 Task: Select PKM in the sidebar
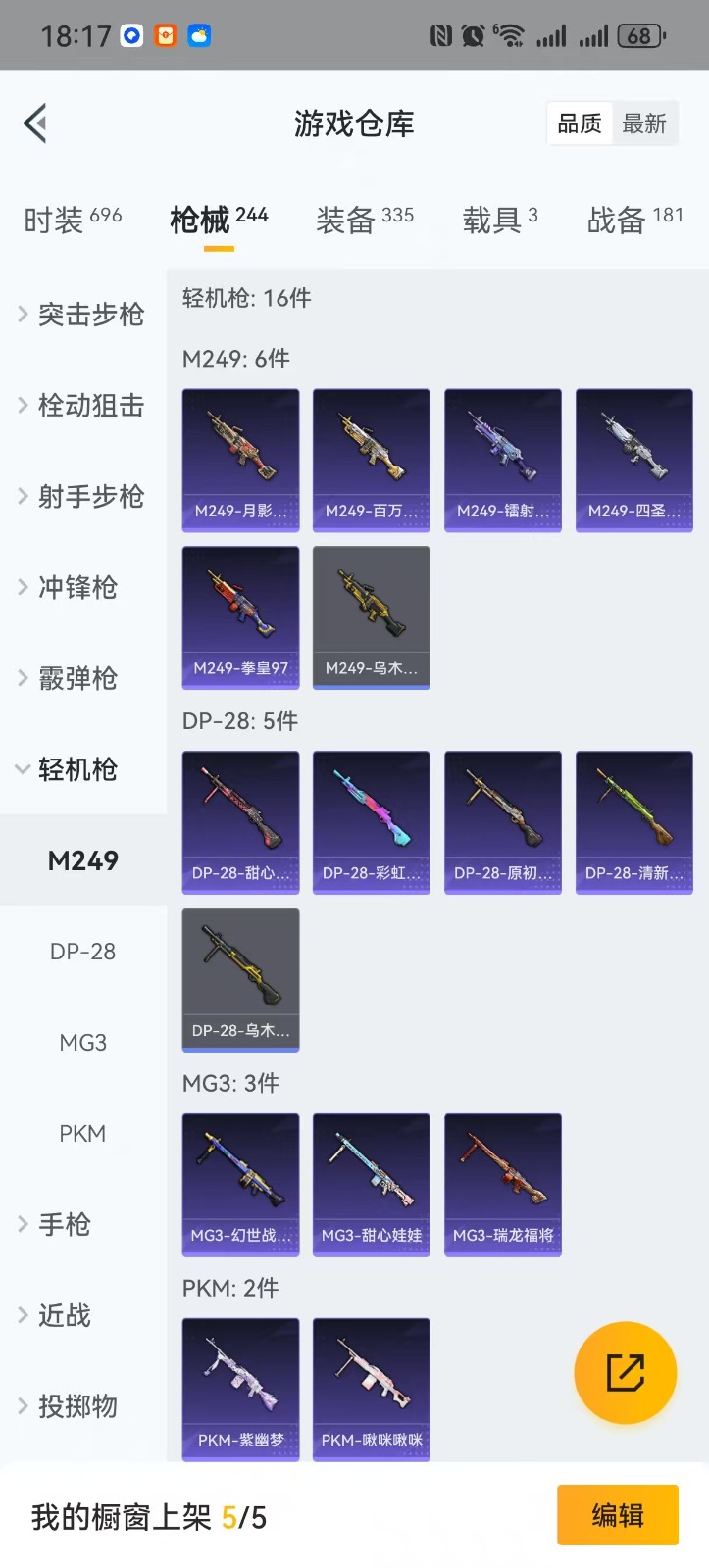[82, 1134]
